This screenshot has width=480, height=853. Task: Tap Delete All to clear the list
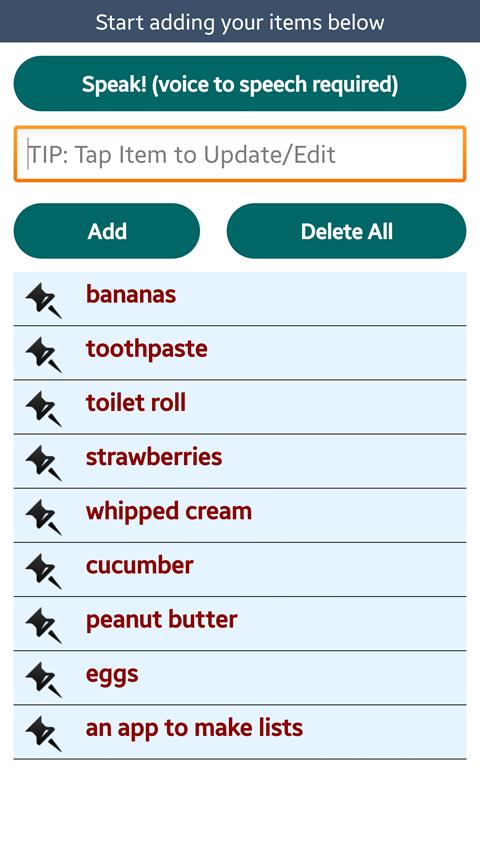click(x=346, y=231)
